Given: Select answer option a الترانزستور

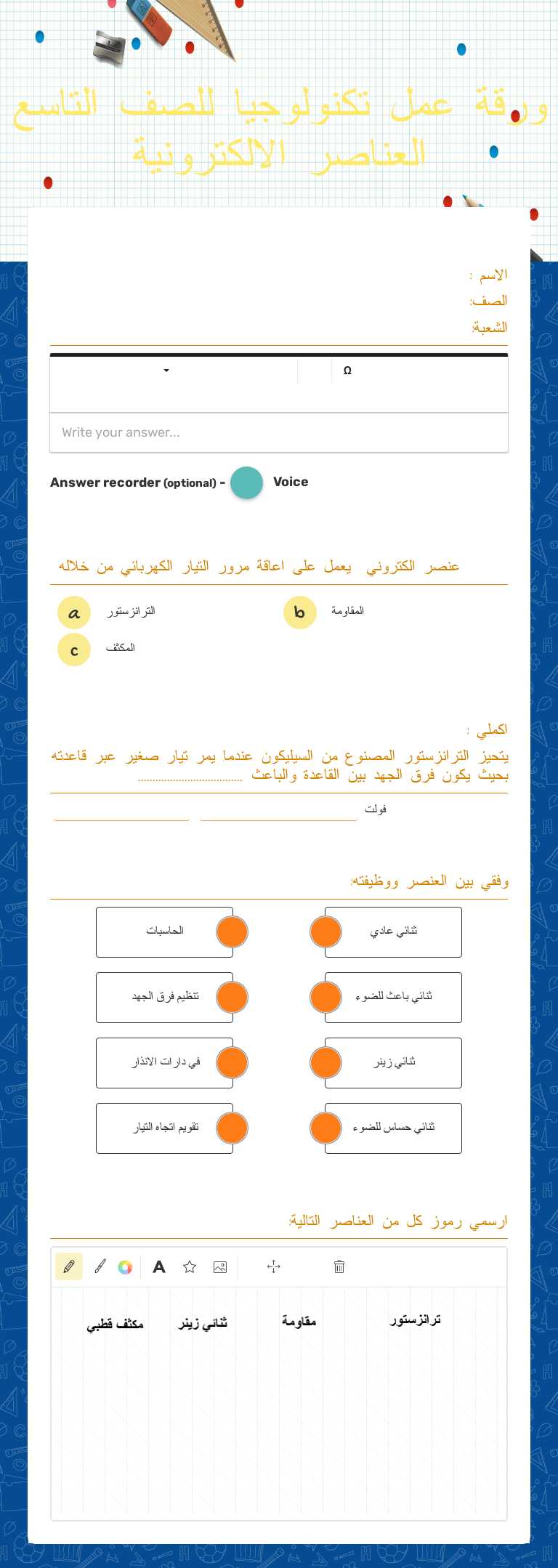Looking at the screenshot, I should click(73, 613).
